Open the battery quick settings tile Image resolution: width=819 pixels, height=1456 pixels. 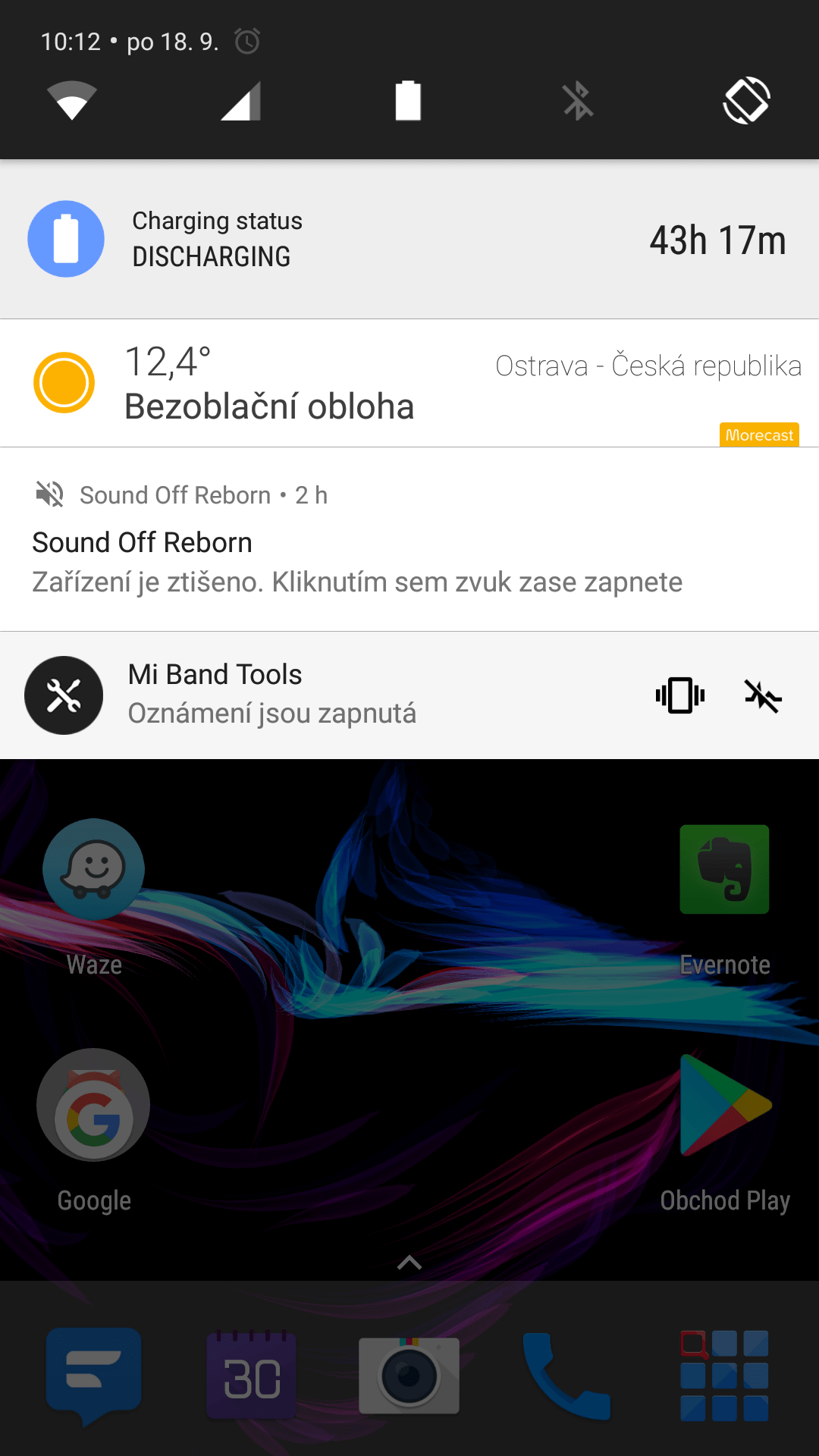pos(408,100)
